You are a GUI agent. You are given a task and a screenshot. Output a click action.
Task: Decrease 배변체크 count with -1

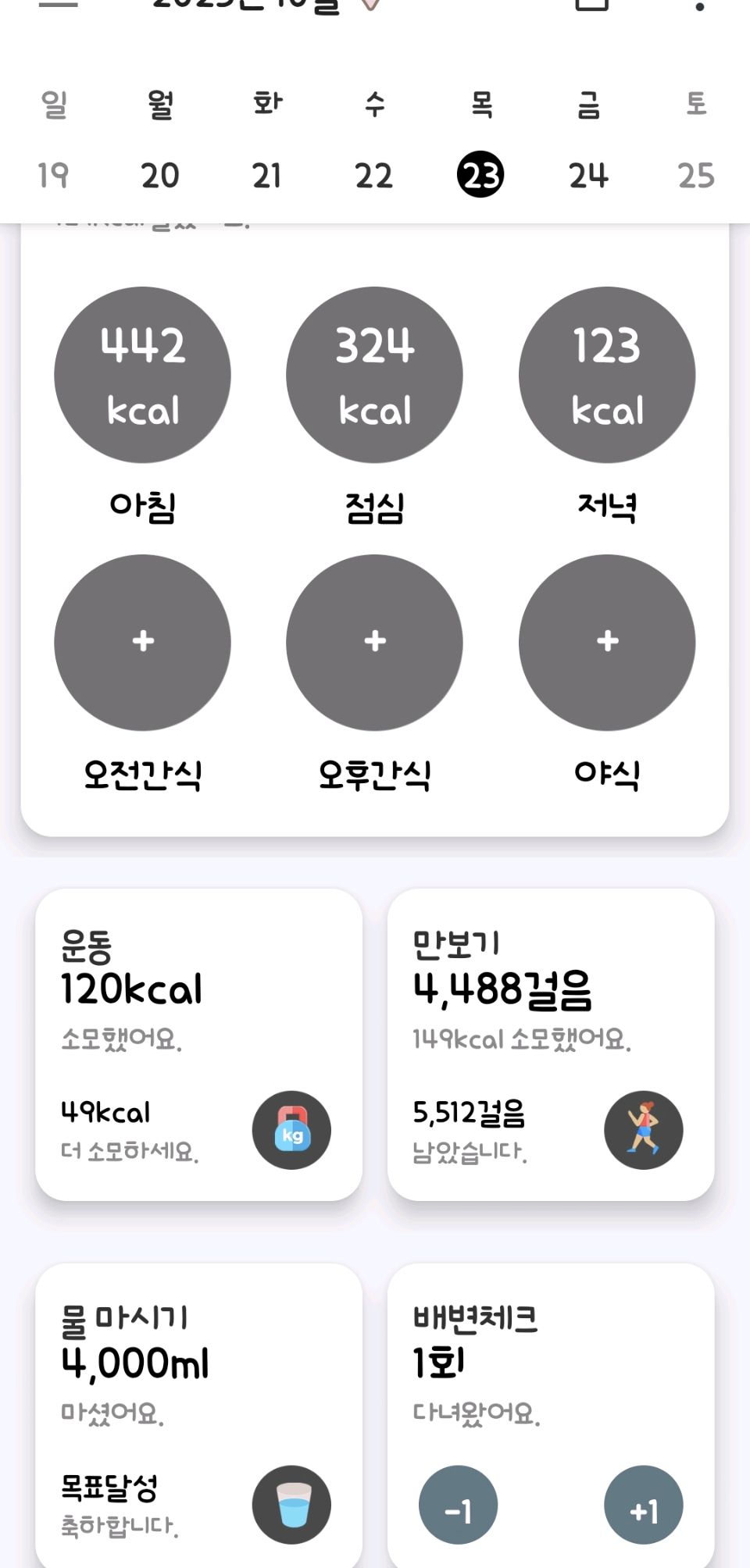pos(458,1504)
